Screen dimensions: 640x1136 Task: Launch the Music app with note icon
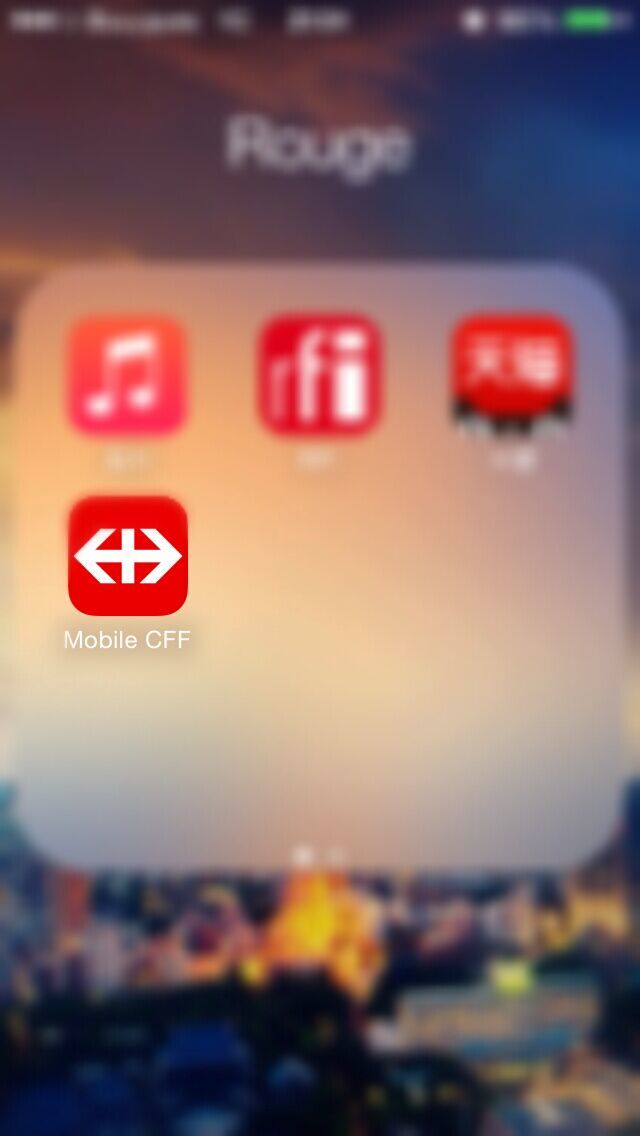pyautogui.click(x=127, y=376)
